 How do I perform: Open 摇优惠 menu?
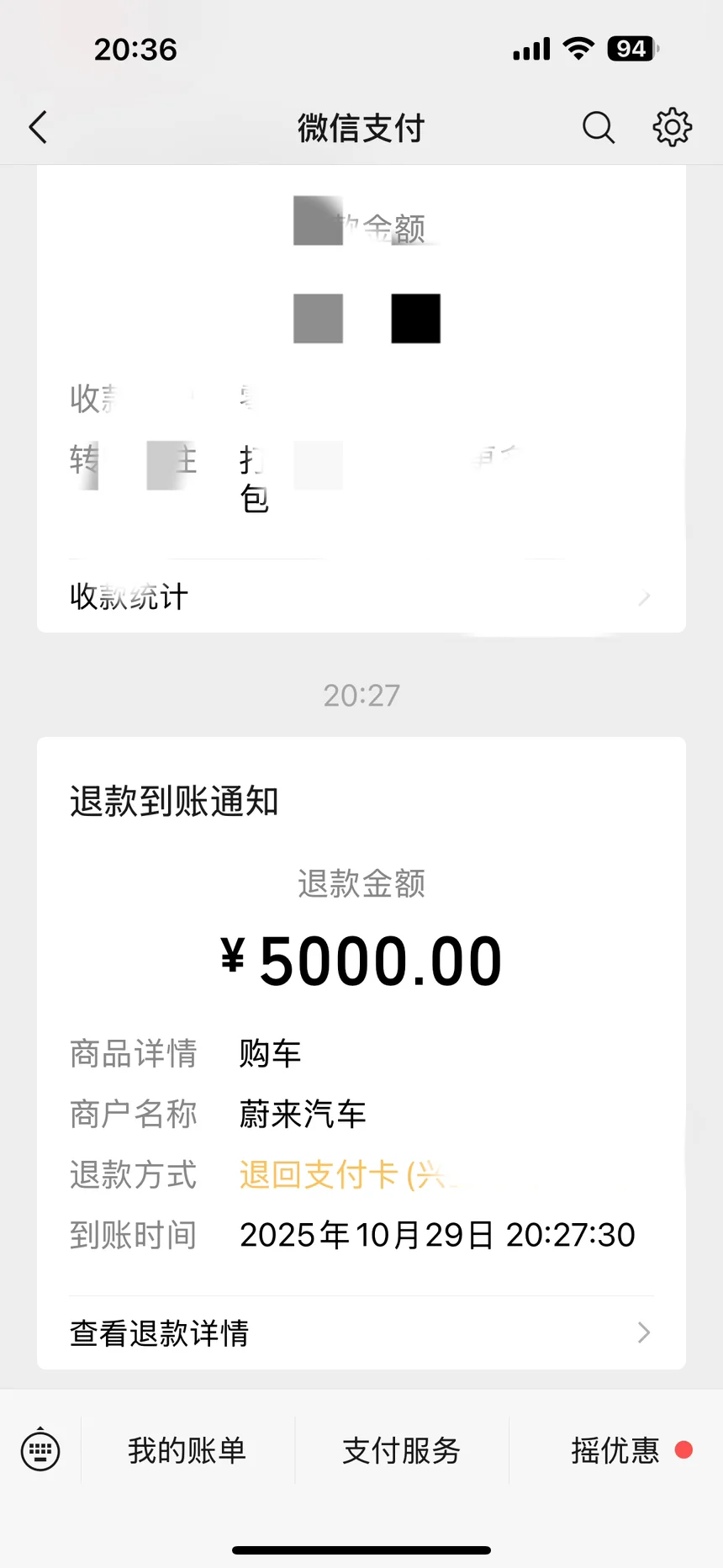tap(616, 1450)
